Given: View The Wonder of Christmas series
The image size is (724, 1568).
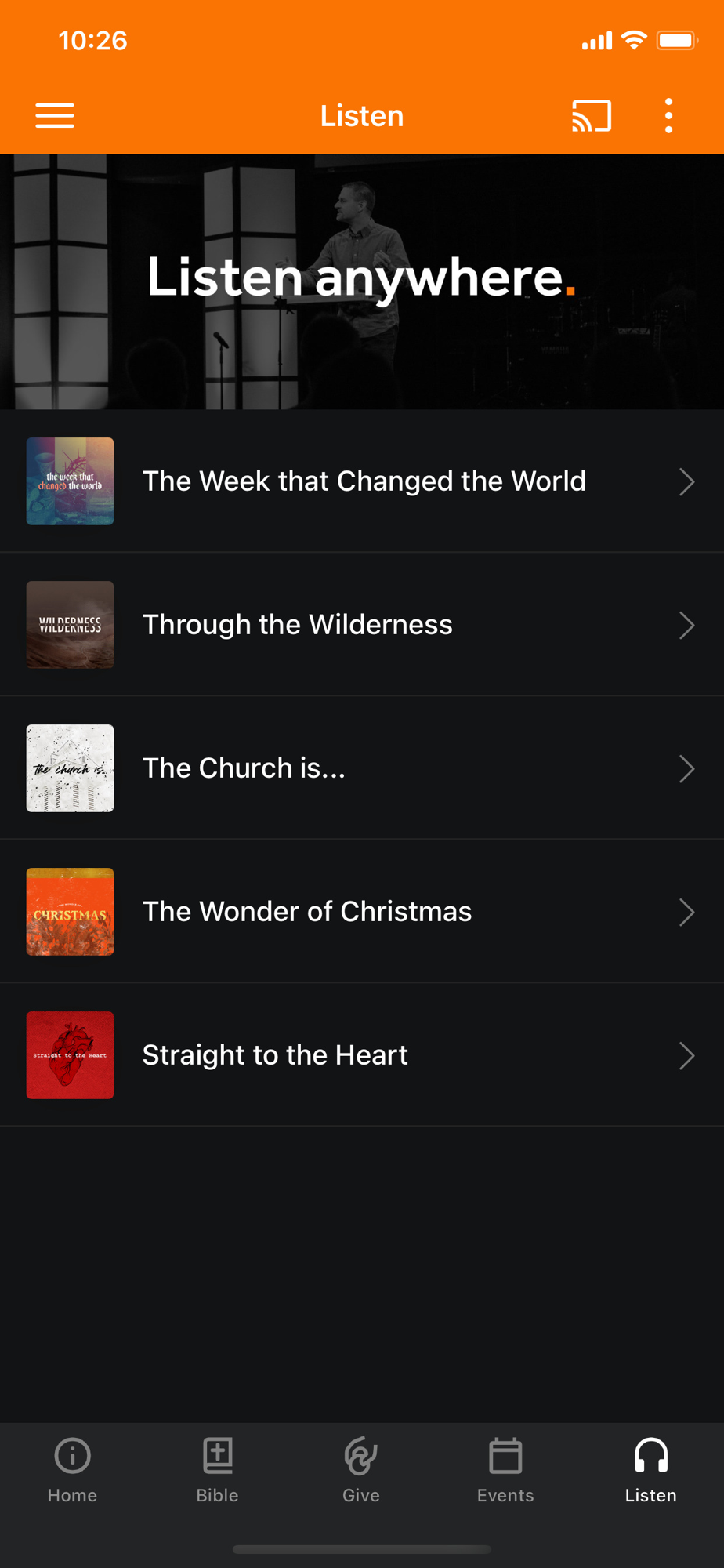Looking at the screenshot, I should pos(362,912).
